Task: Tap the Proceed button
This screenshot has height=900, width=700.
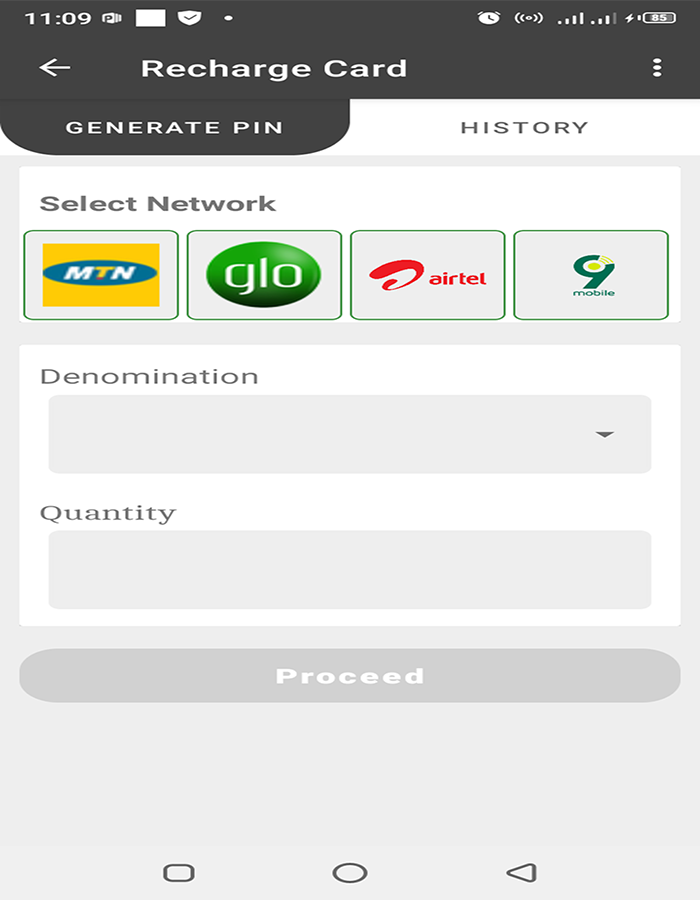Action: click(350, 676)
